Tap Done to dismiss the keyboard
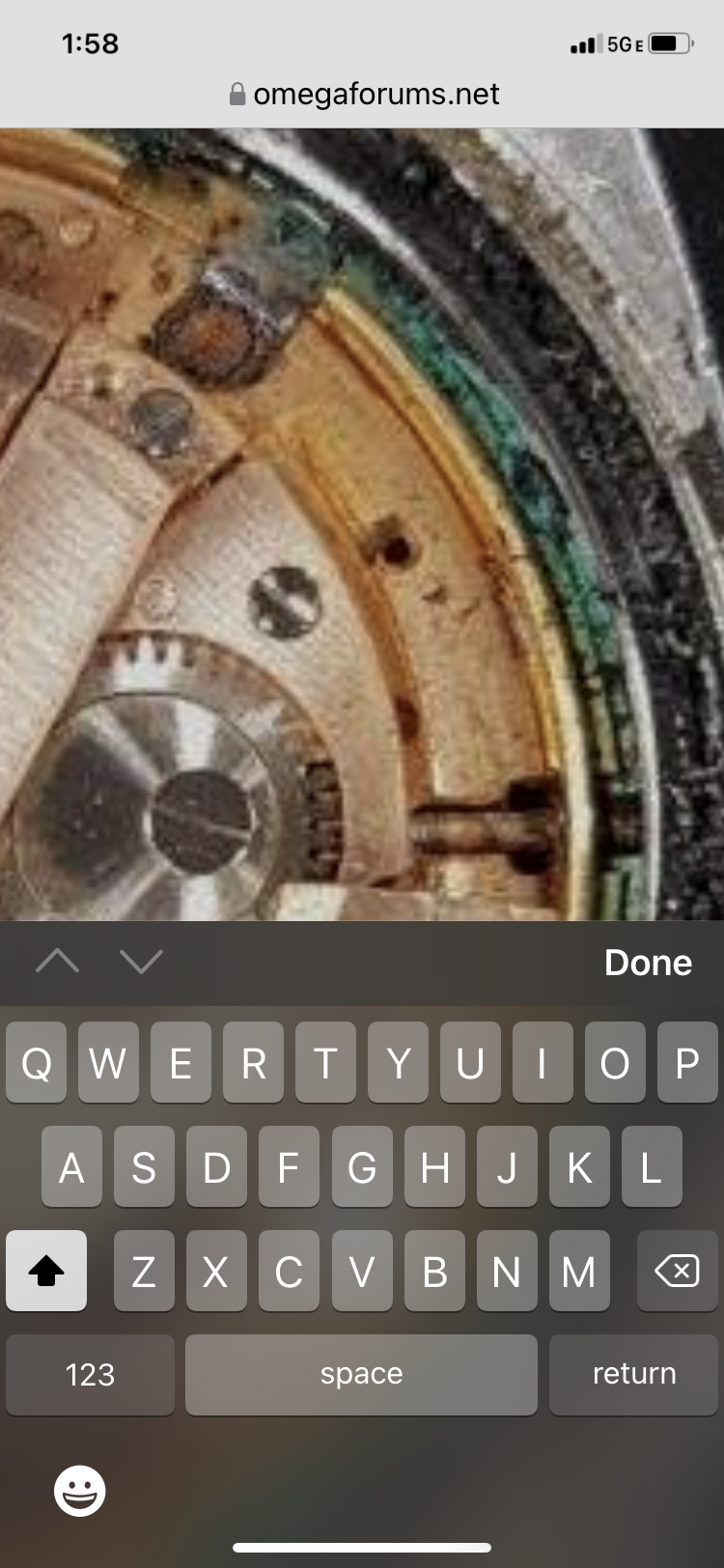Image resolution: width=724 pixels, height=1568 pixels. tap(648, 963)
